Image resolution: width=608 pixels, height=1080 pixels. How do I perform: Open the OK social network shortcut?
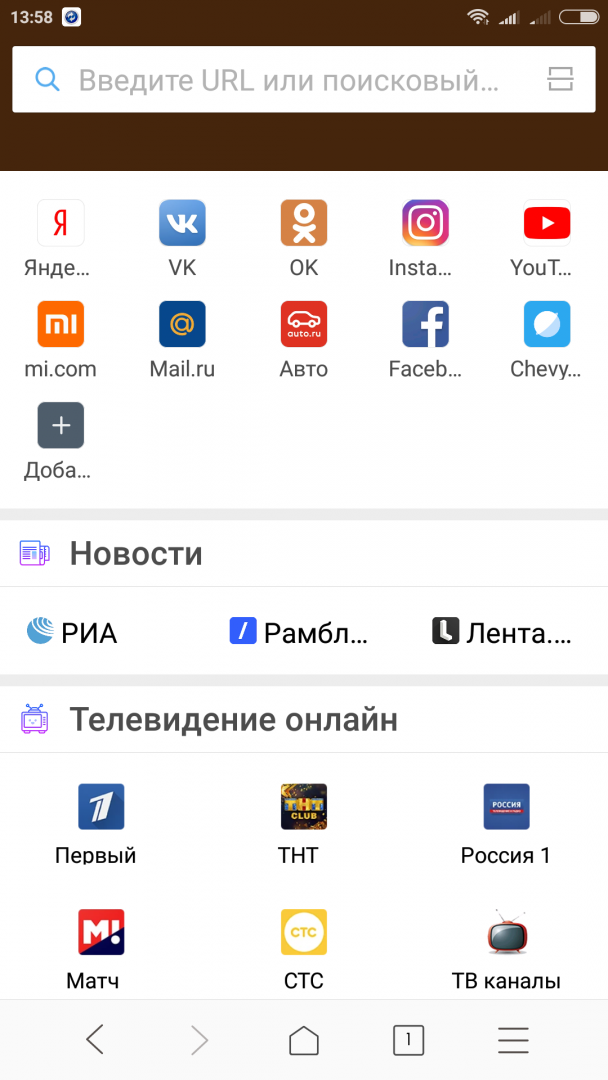[x=304, y=223]
